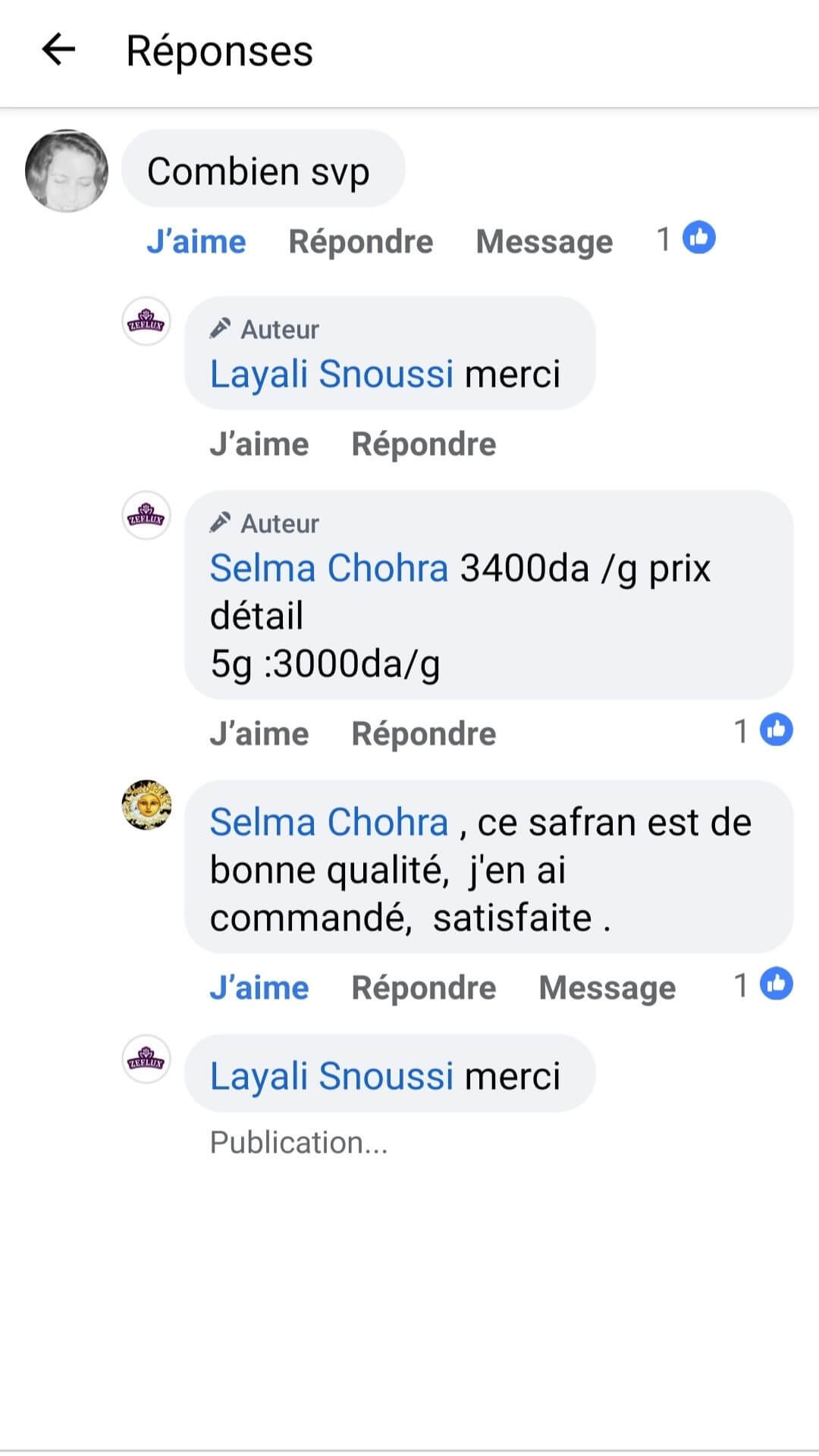This screenshot has width=819, height=1456.
Task: Like the 3400da /g price reply
Action: pos(259,734)
